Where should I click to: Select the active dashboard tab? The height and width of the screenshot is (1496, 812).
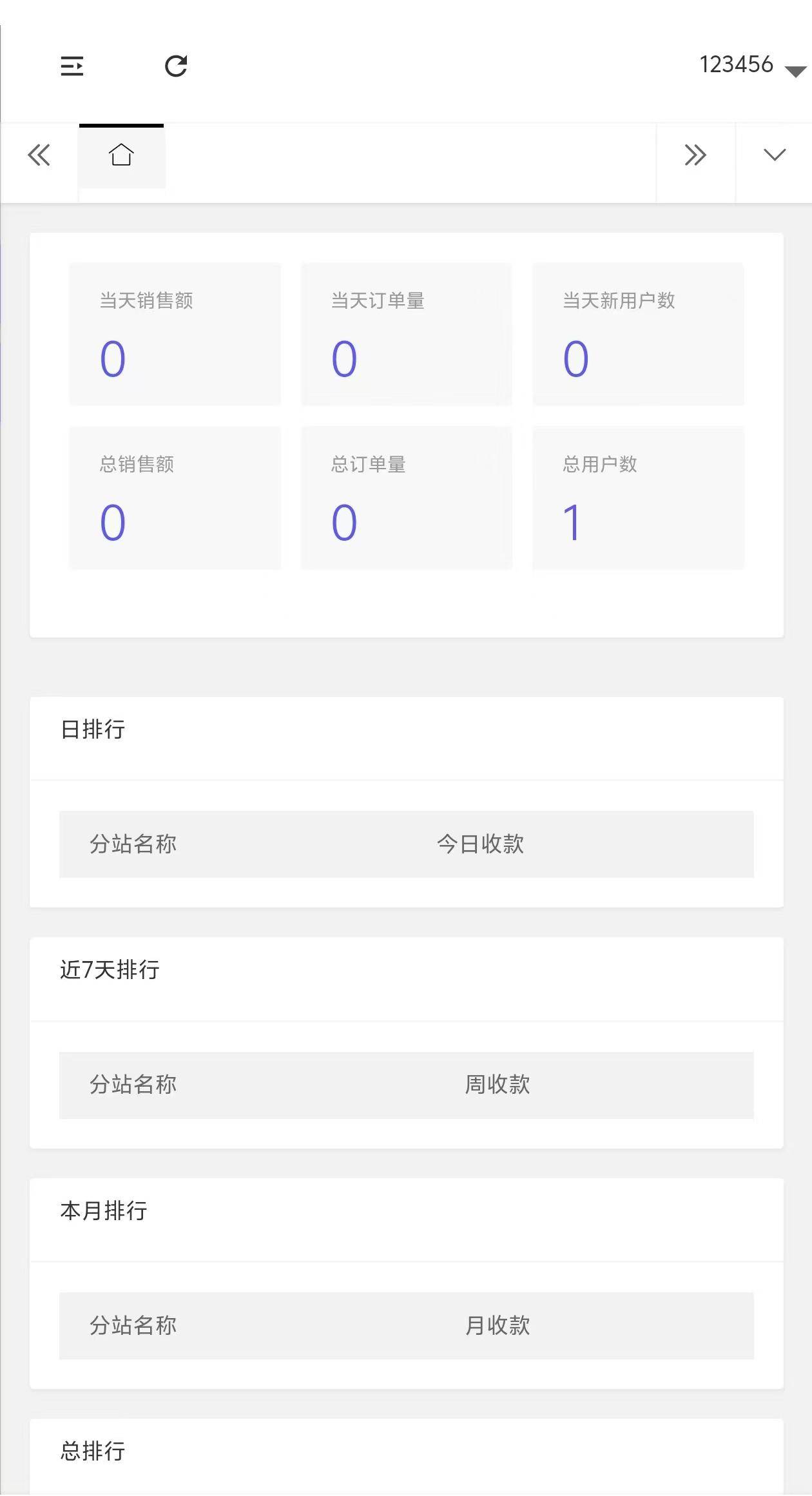coord(121,155)
